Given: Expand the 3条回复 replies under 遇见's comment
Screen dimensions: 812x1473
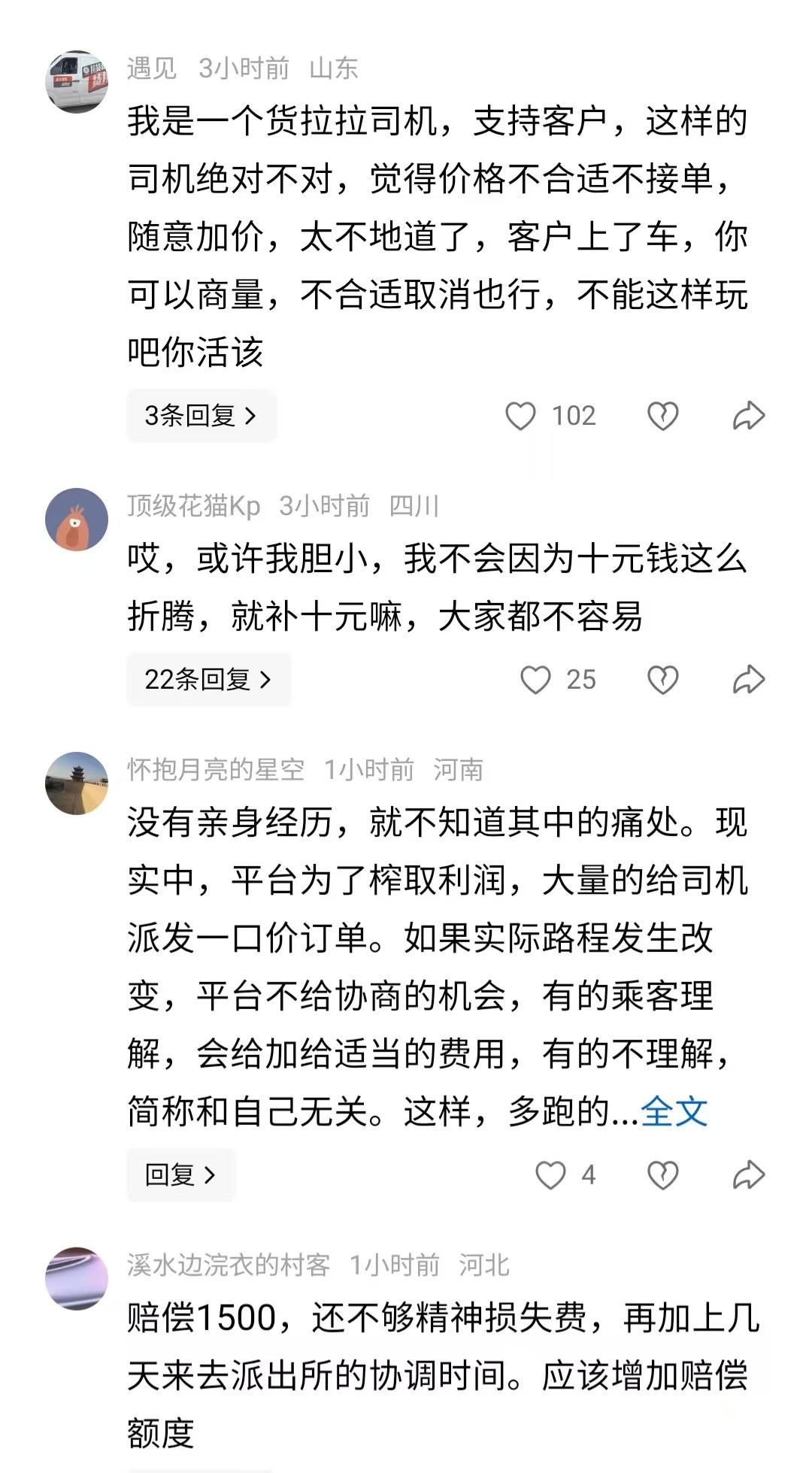Looking at the screenshot, I should tap(201, 416).
